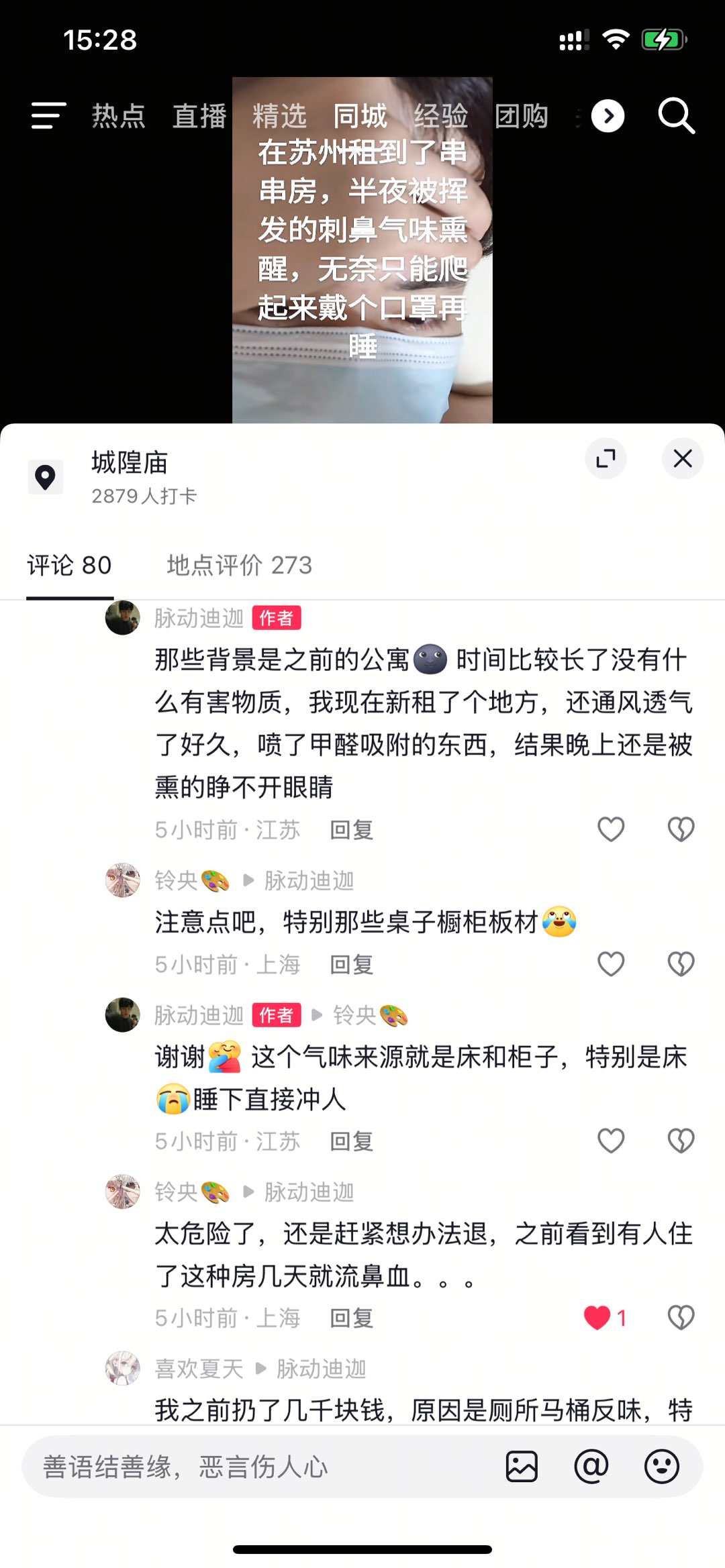Open the top-left menu button
The width and height of the screenshot is (725, 1568).
48,116
